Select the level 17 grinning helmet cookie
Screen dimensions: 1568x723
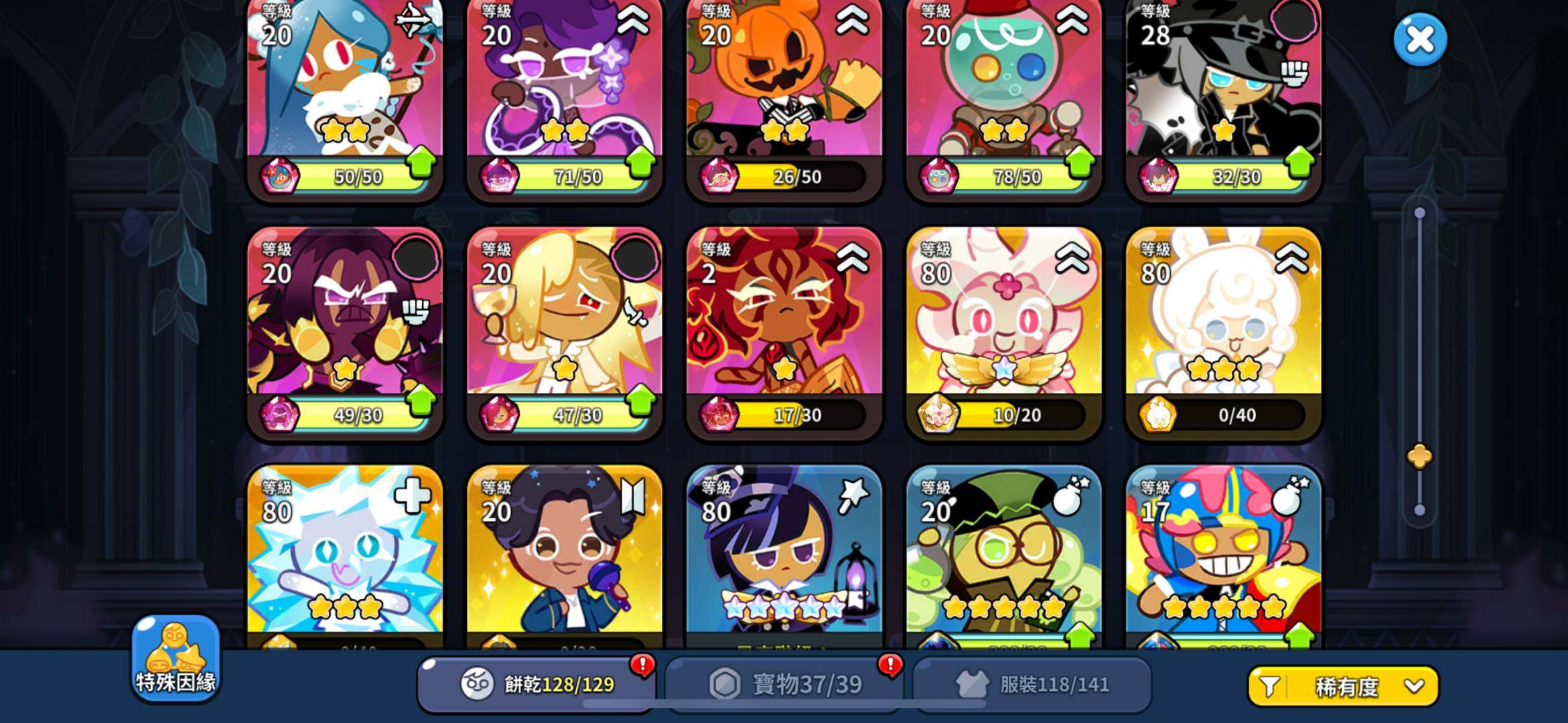coord(1223,556)
